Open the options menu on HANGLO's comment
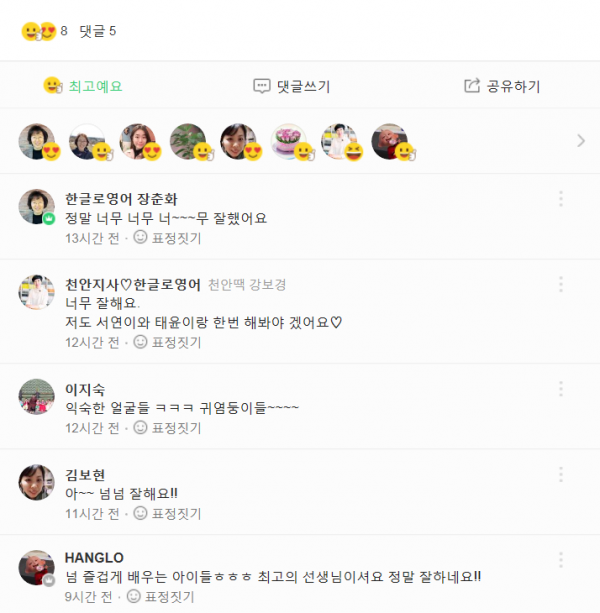Viewport: 600px width, 613px height. tap(561, 559)
